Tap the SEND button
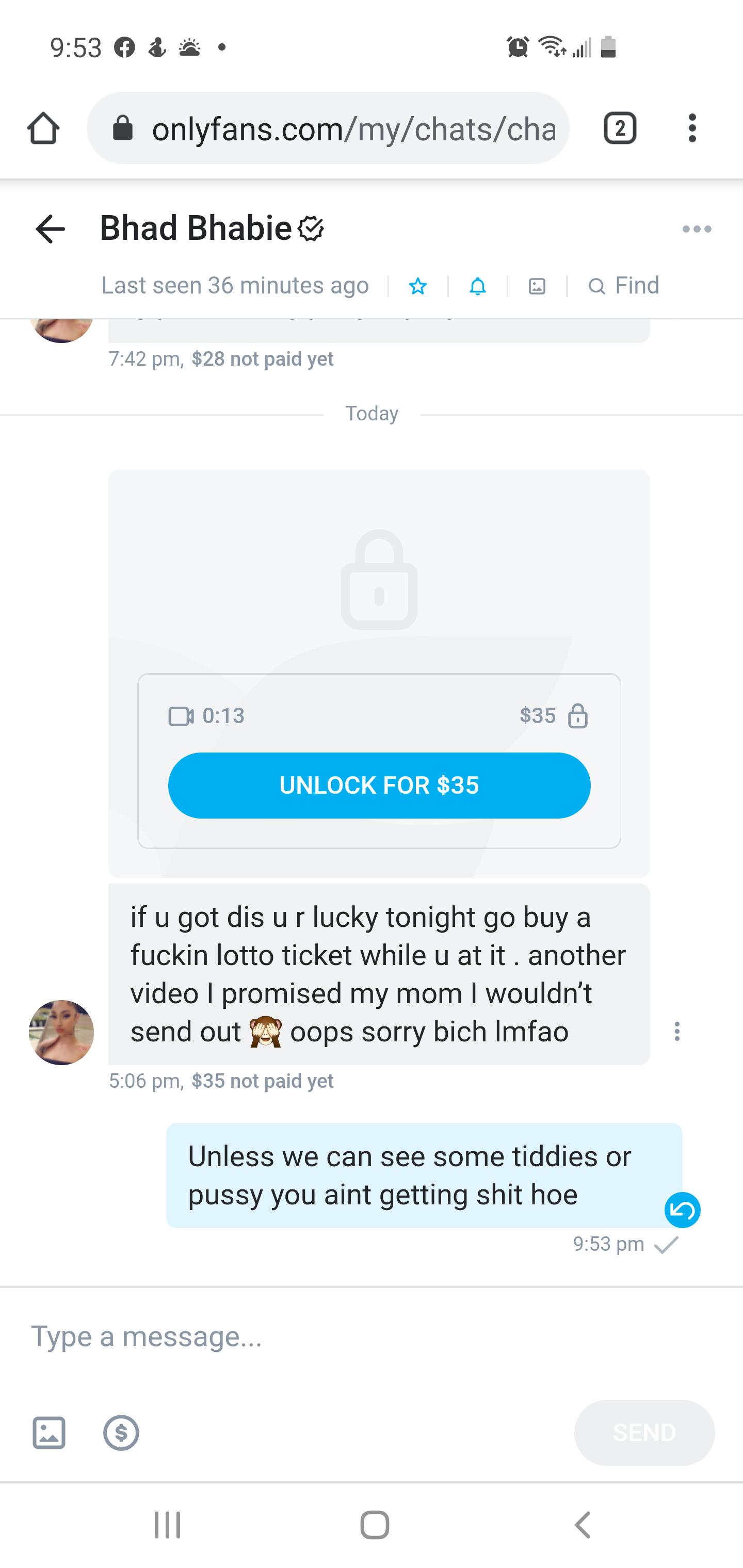 [644, 1432]
